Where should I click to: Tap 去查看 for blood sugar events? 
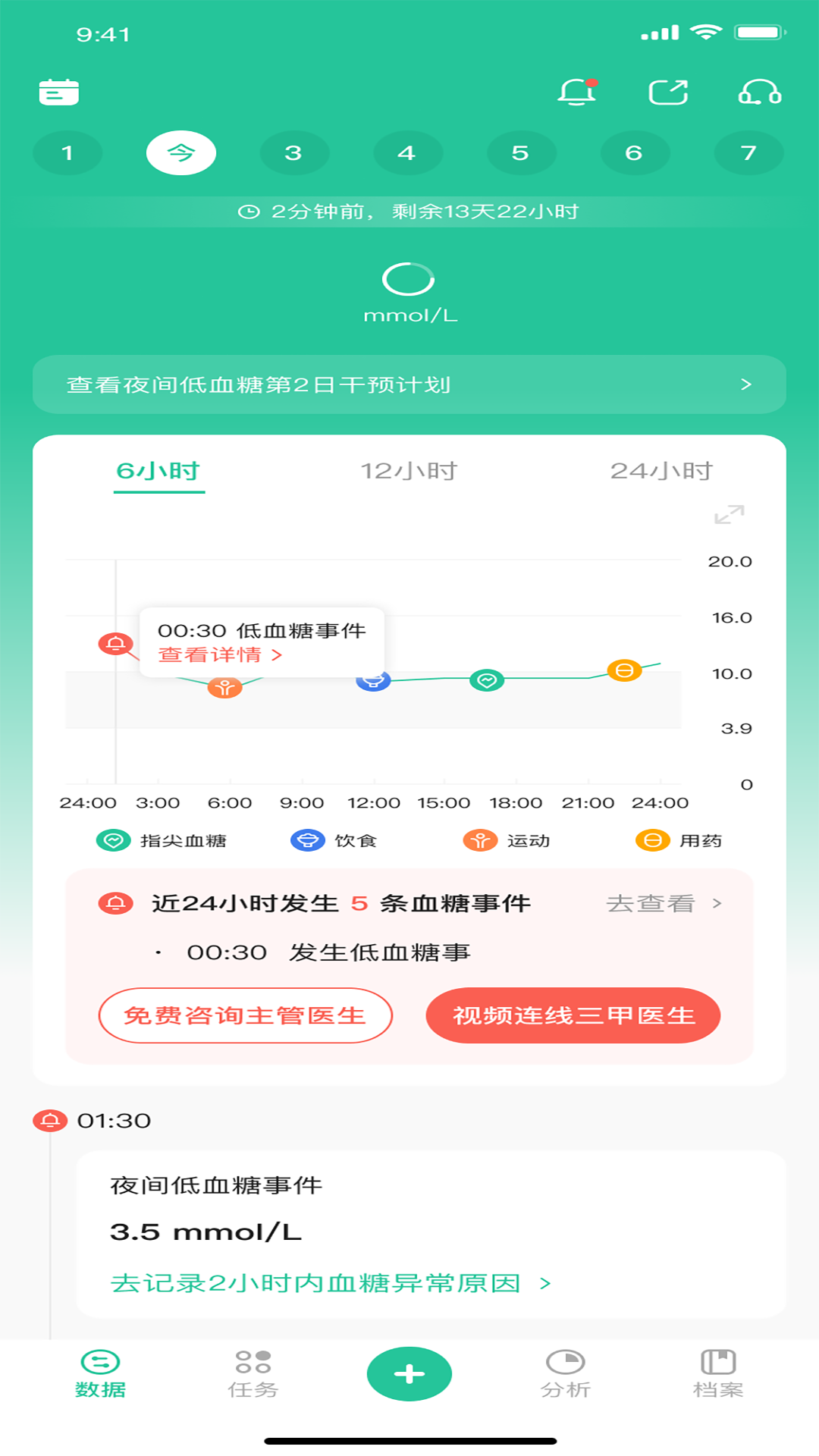(x=663, y=903)
